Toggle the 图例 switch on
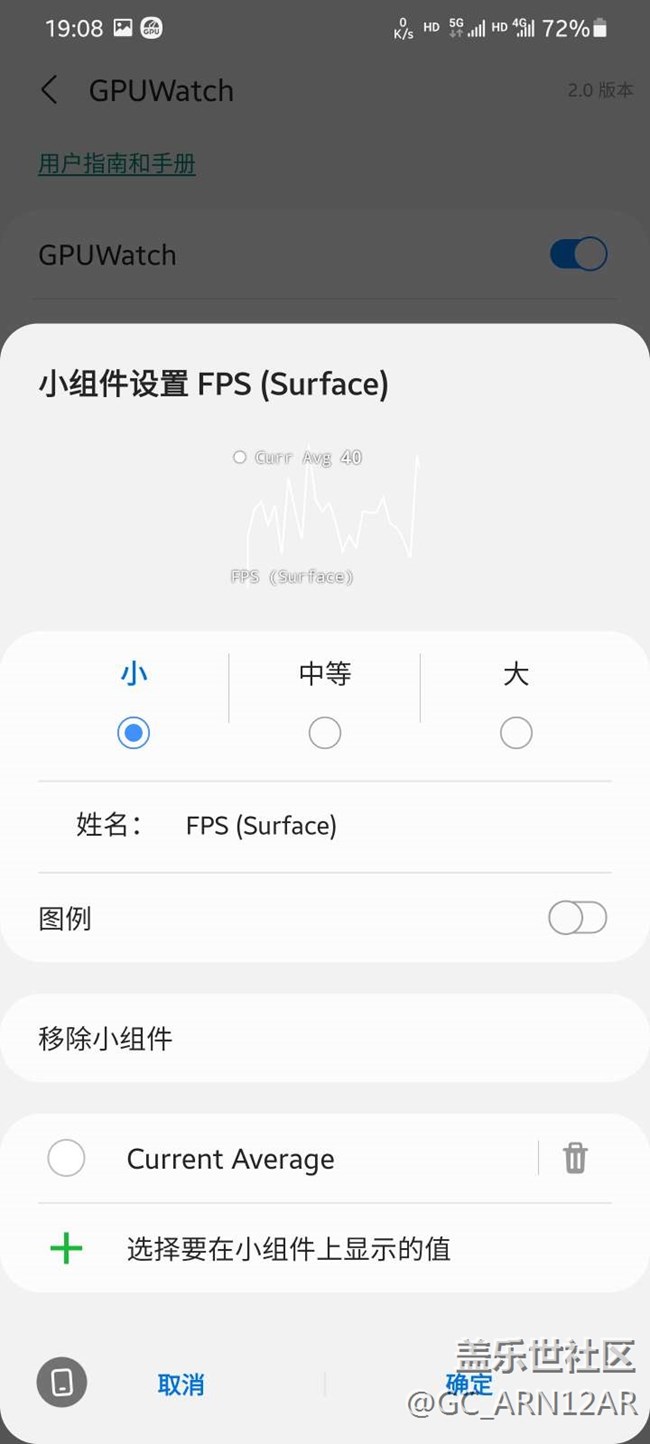 tap(577, 918)
